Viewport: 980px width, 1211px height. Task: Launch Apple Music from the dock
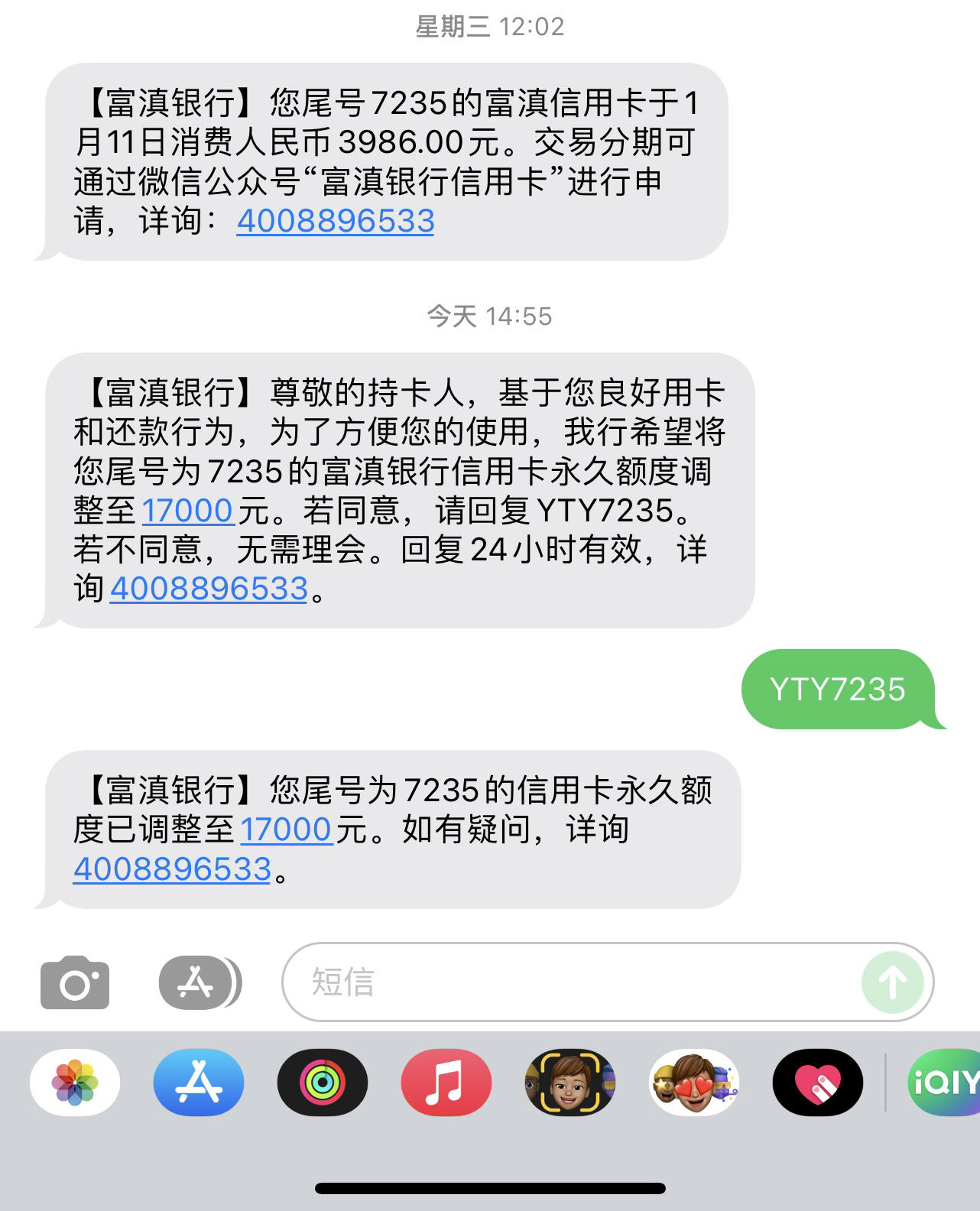click(446, 1083)
